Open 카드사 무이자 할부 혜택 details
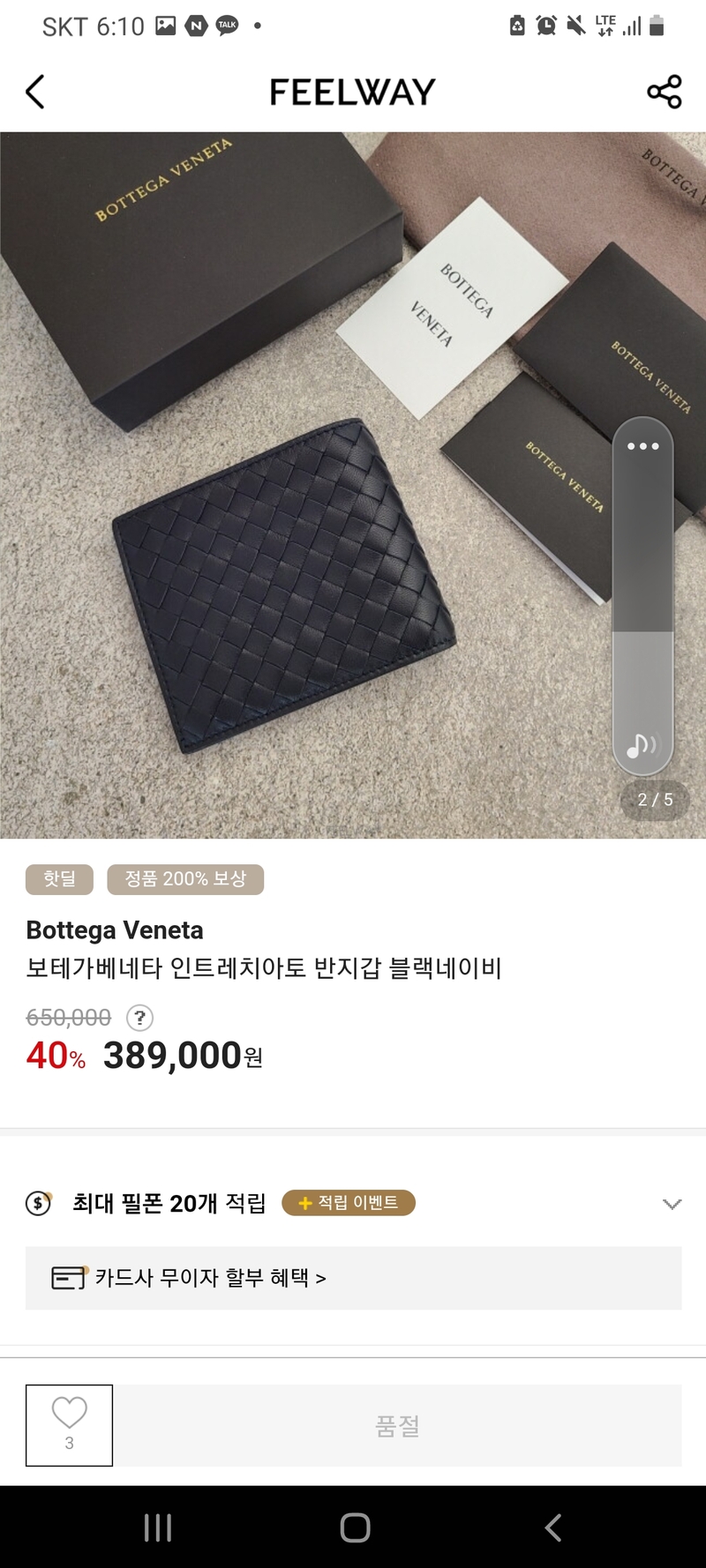This screenshot has height=1568, width=706. pos(210,1278)
